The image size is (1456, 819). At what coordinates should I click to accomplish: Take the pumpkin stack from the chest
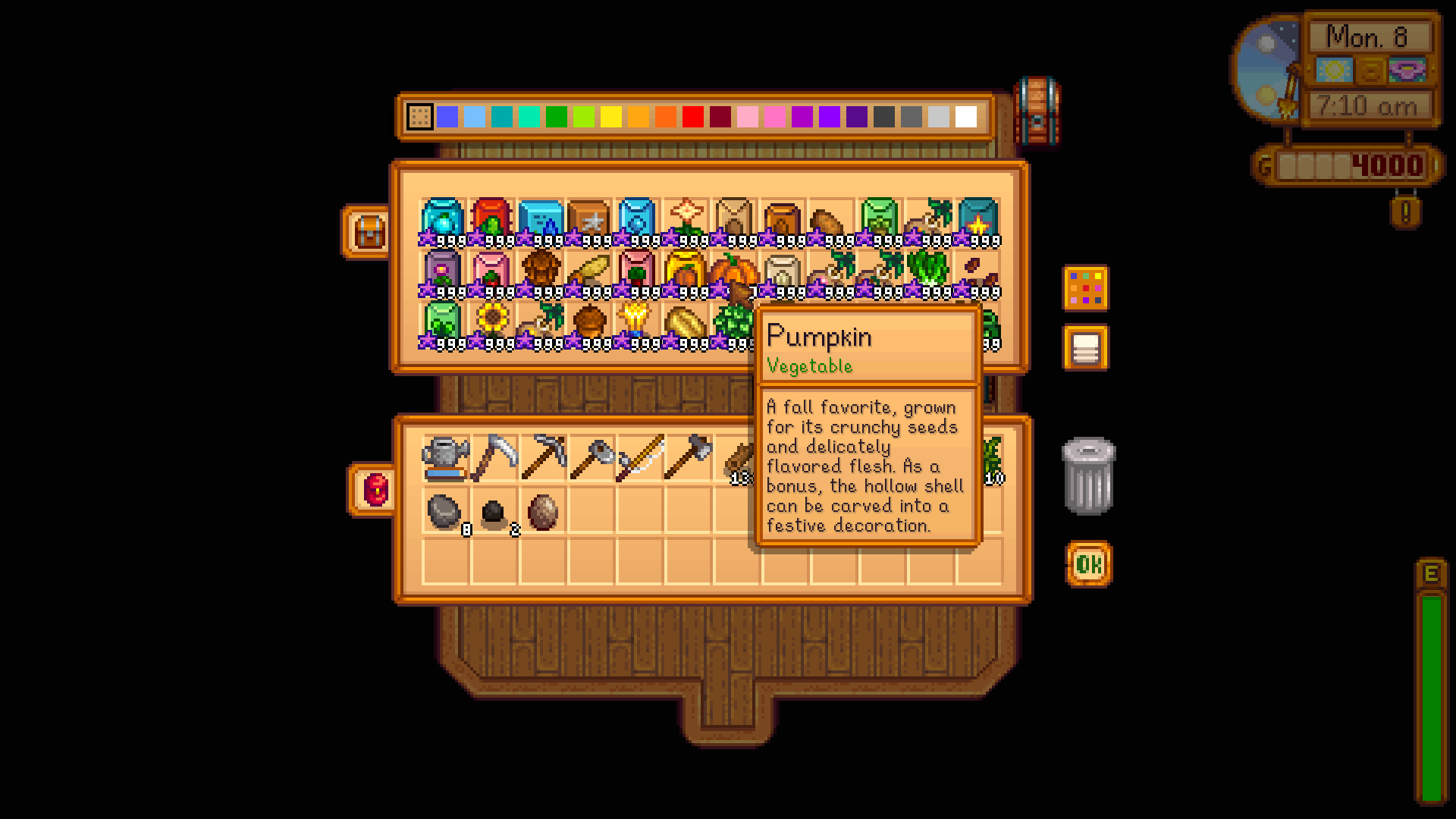(733, 273)
